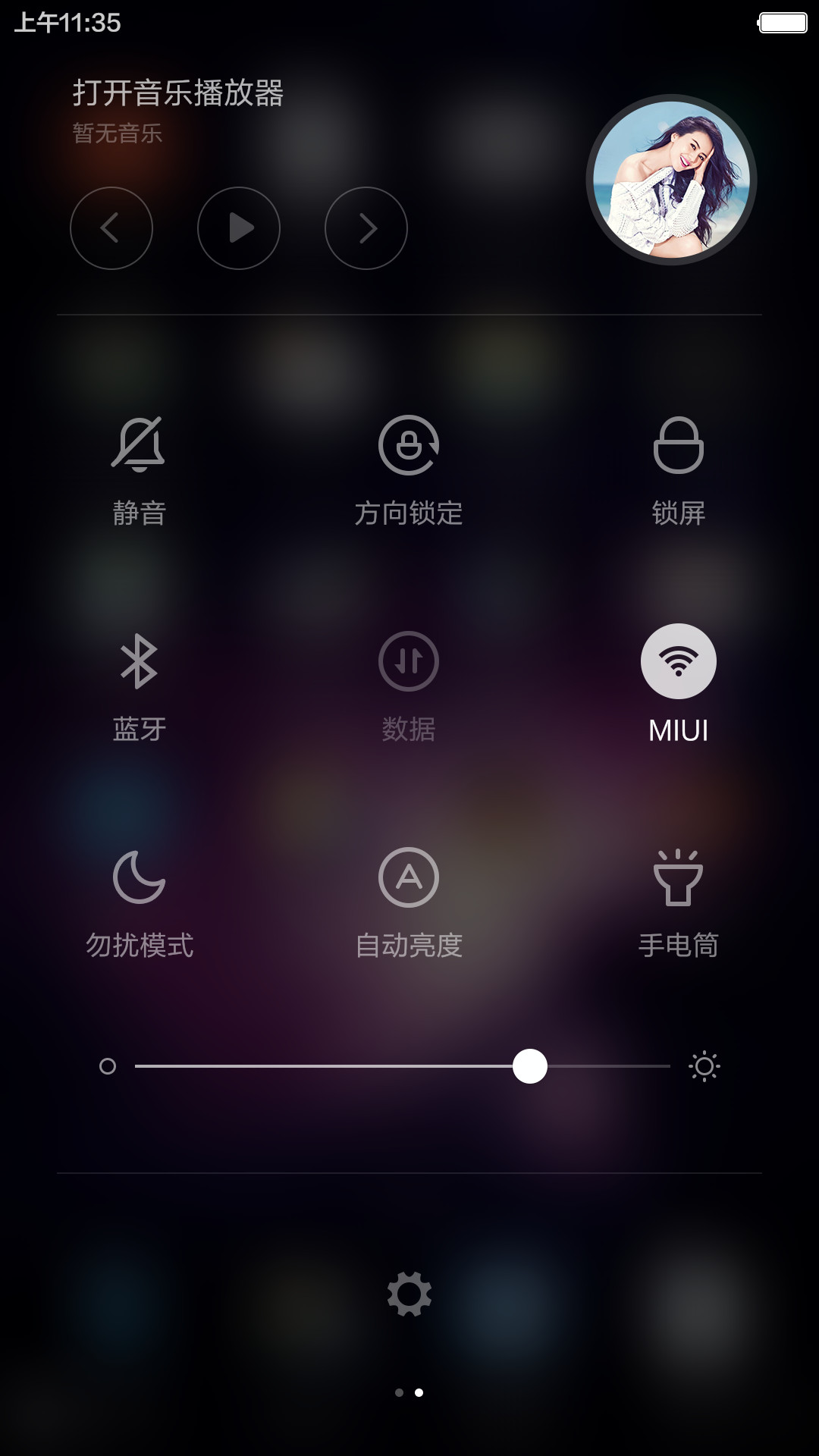This screenshot has width=819, height=1456.
Task: Skip to the next track
Action: 366,228
